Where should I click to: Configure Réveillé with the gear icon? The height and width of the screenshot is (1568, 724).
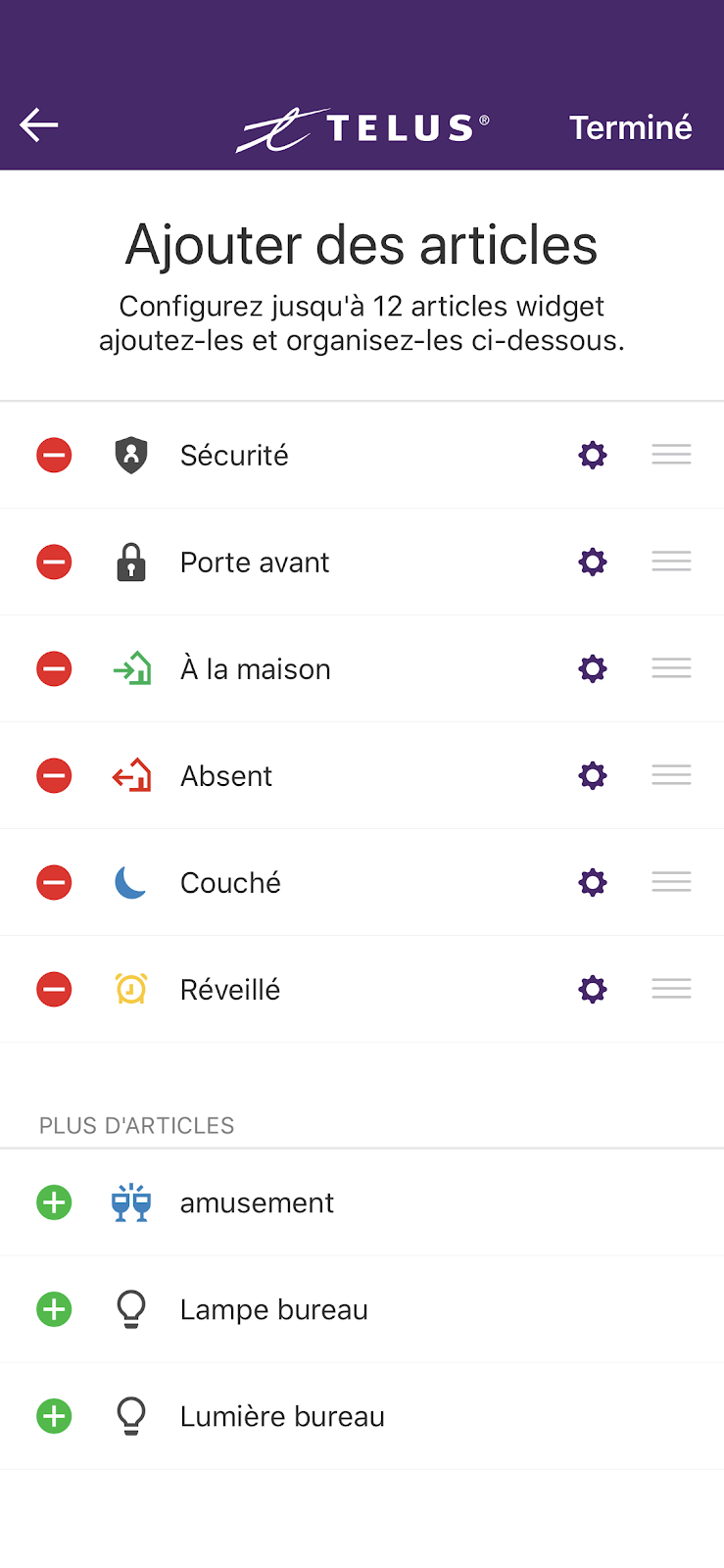[x=593, y=989]
